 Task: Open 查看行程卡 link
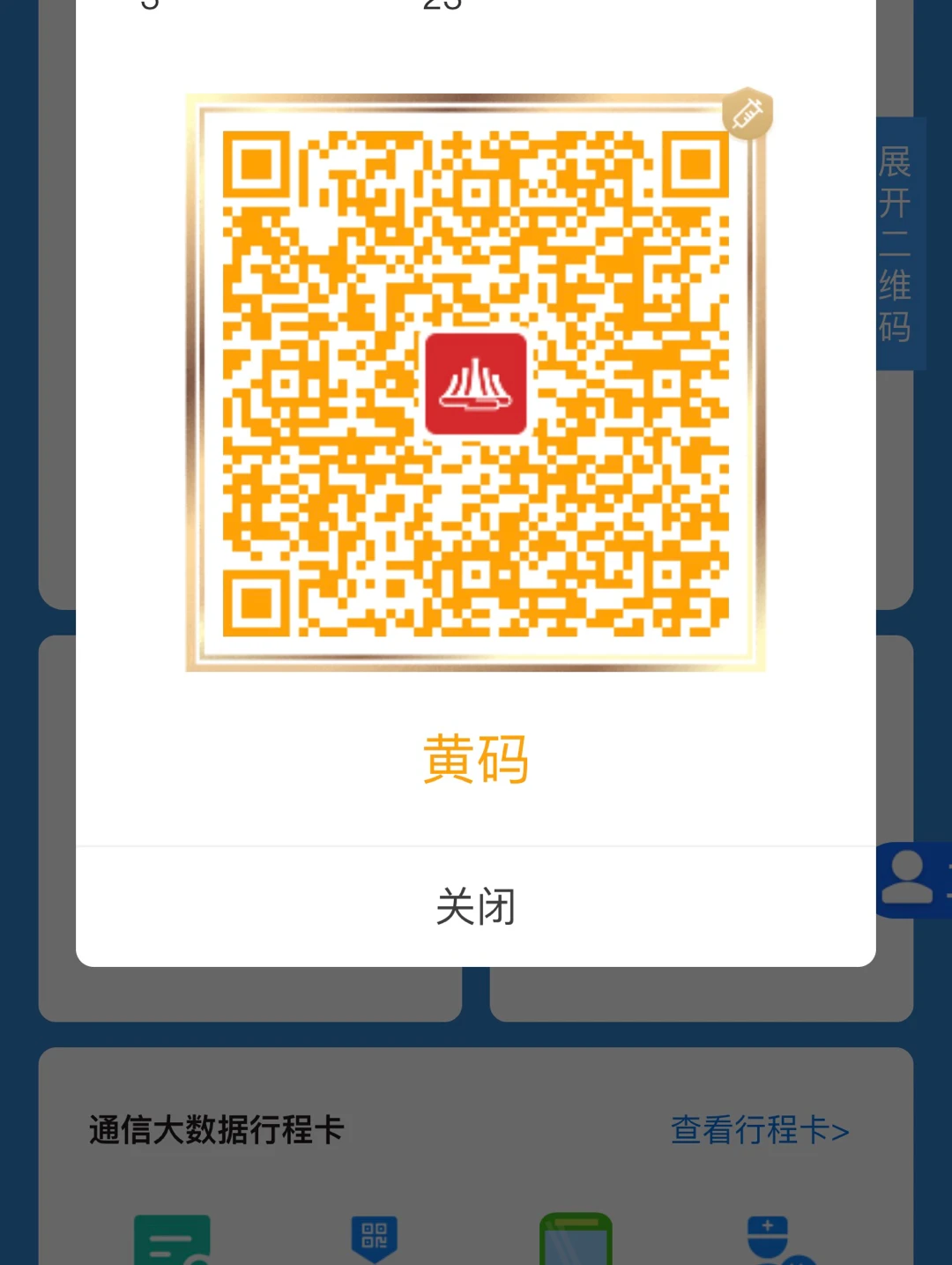point(759,1130)
